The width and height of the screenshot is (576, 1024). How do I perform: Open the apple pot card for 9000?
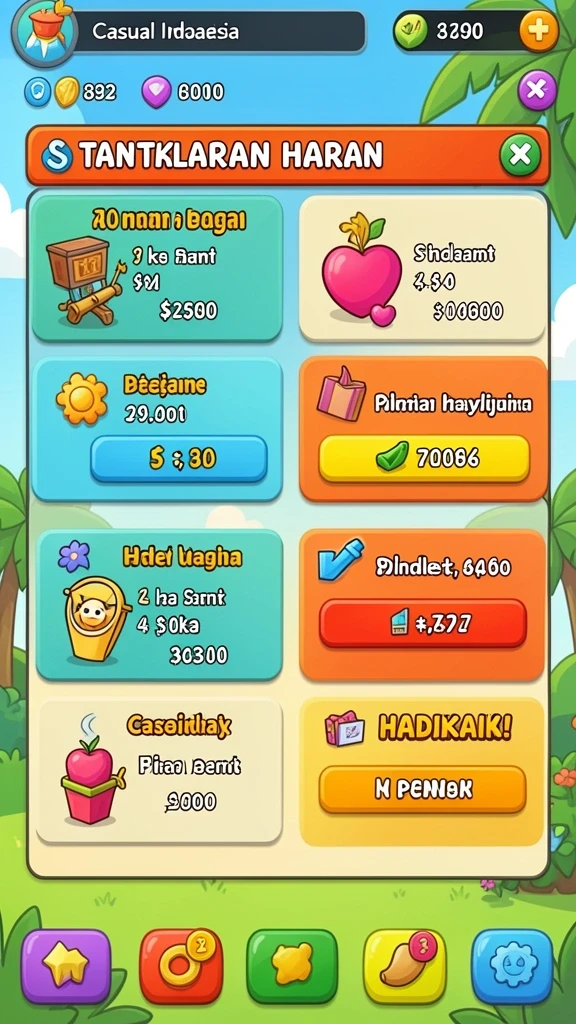(x=159, y=771)
